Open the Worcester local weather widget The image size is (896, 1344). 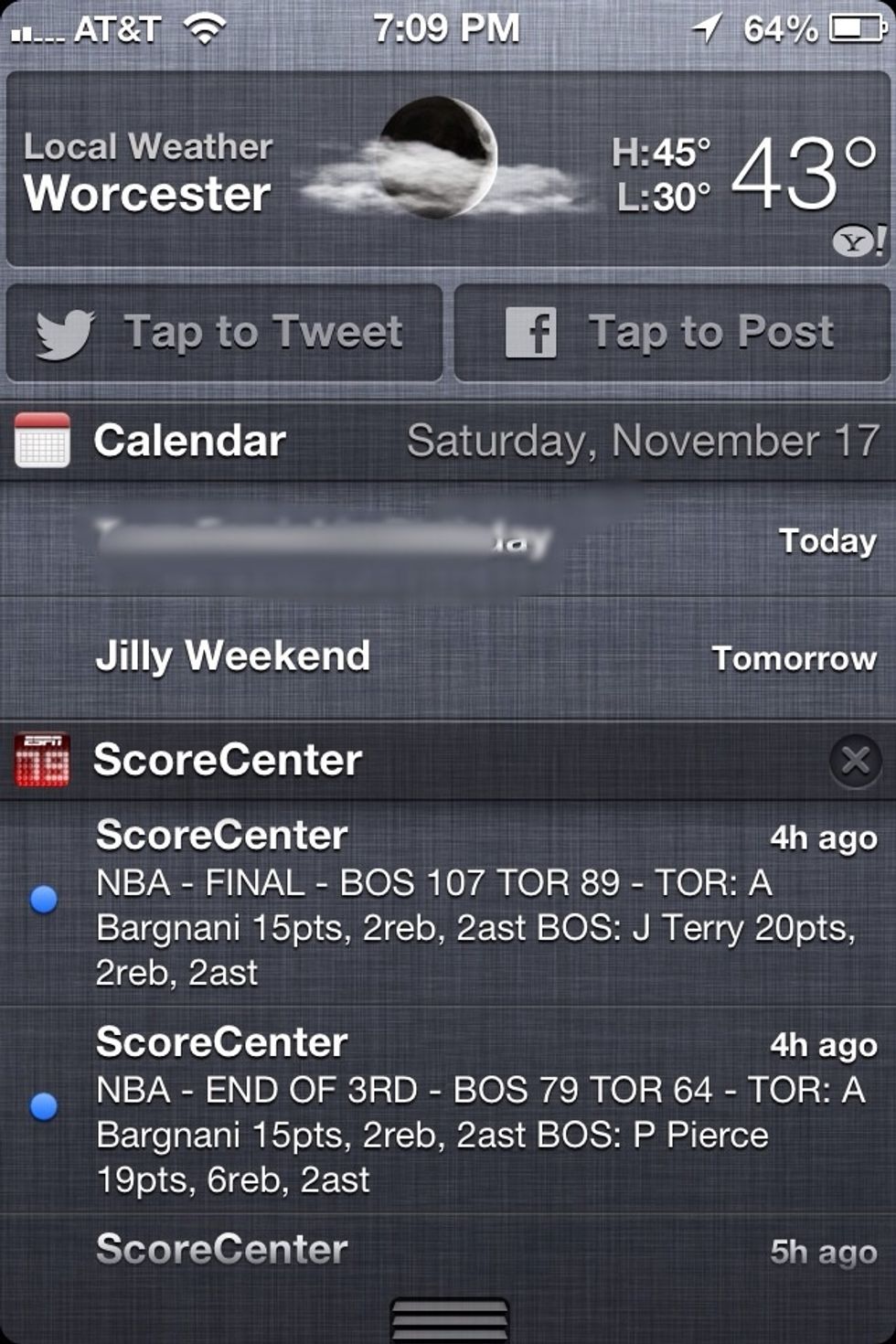tap(448, 169)
